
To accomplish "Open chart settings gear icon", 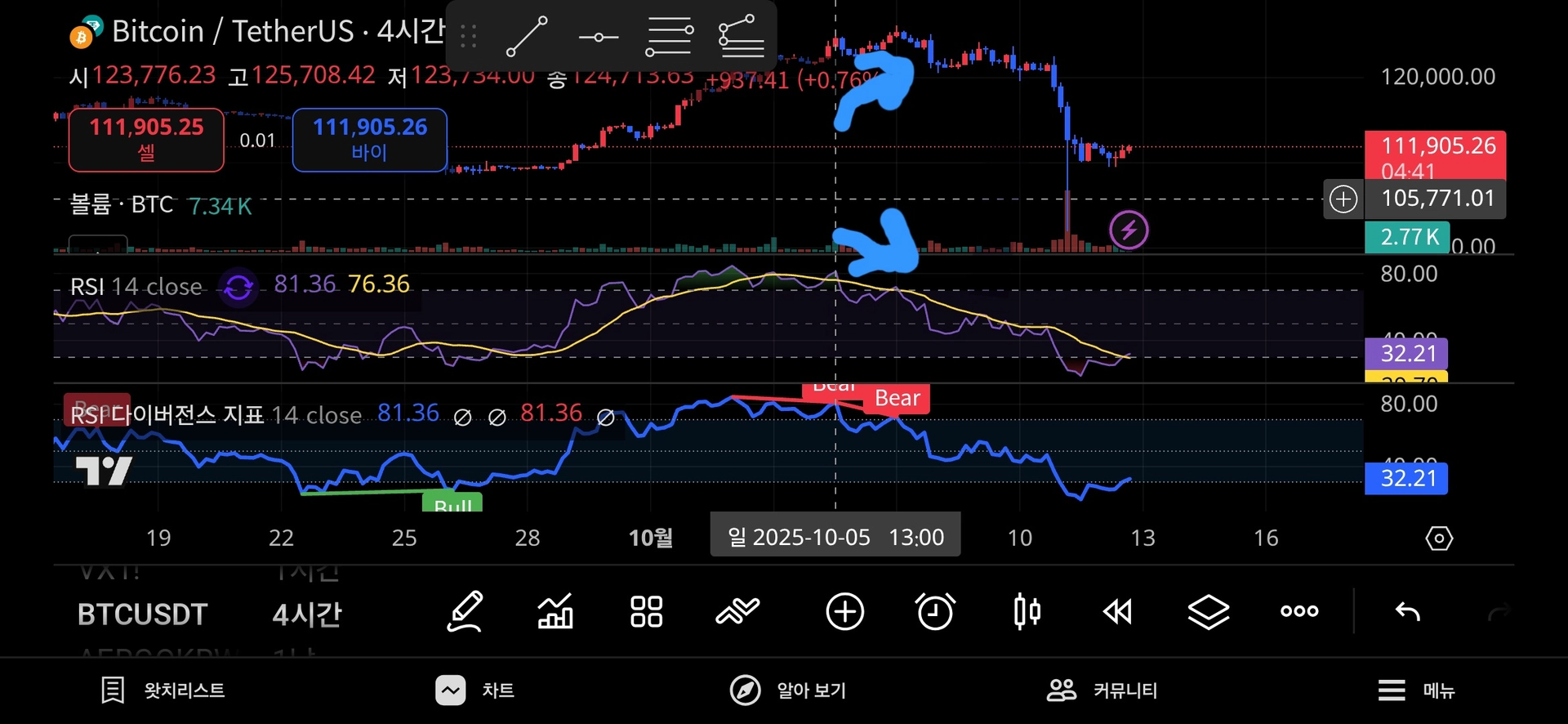I will tap(1439, 538).
